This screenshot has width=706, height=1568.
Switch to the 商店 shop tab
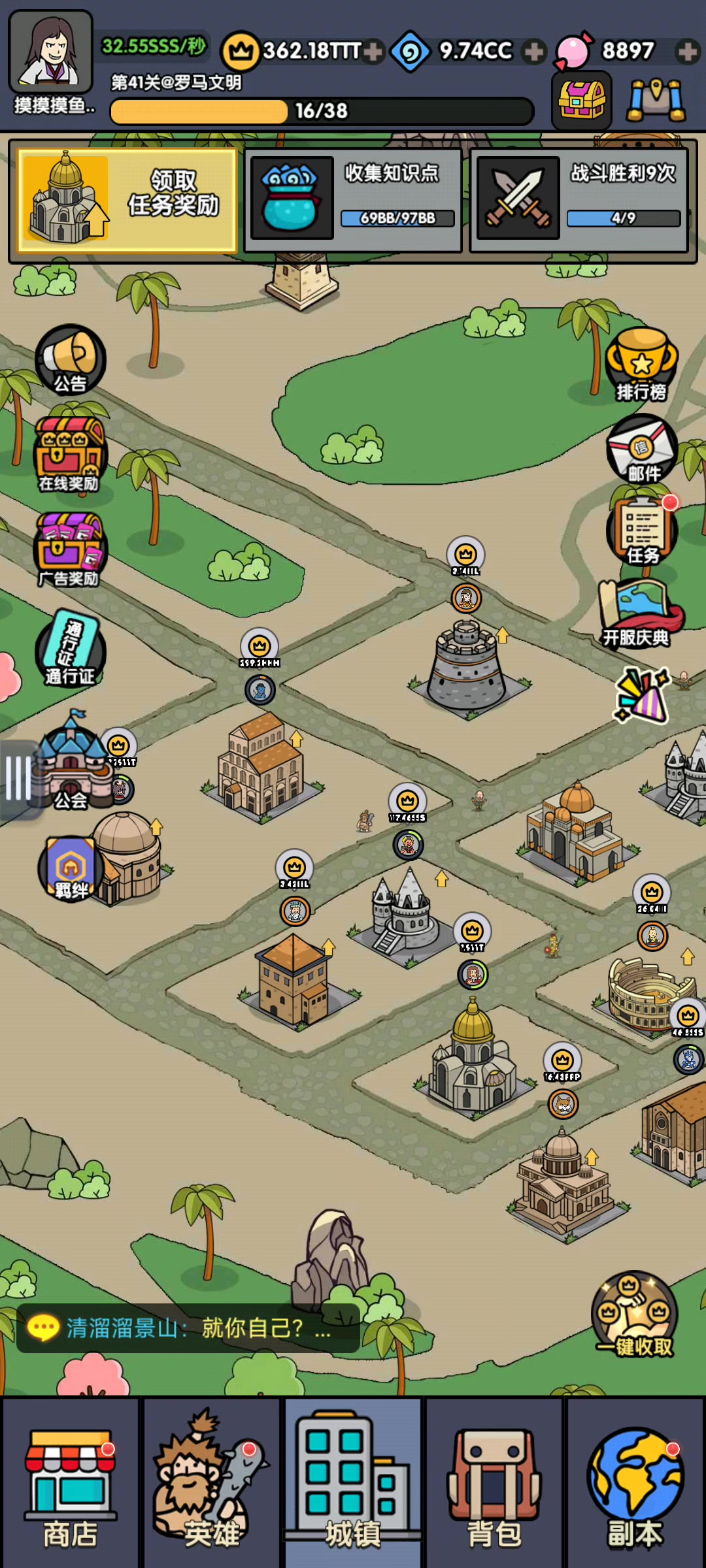(70, 1483)
